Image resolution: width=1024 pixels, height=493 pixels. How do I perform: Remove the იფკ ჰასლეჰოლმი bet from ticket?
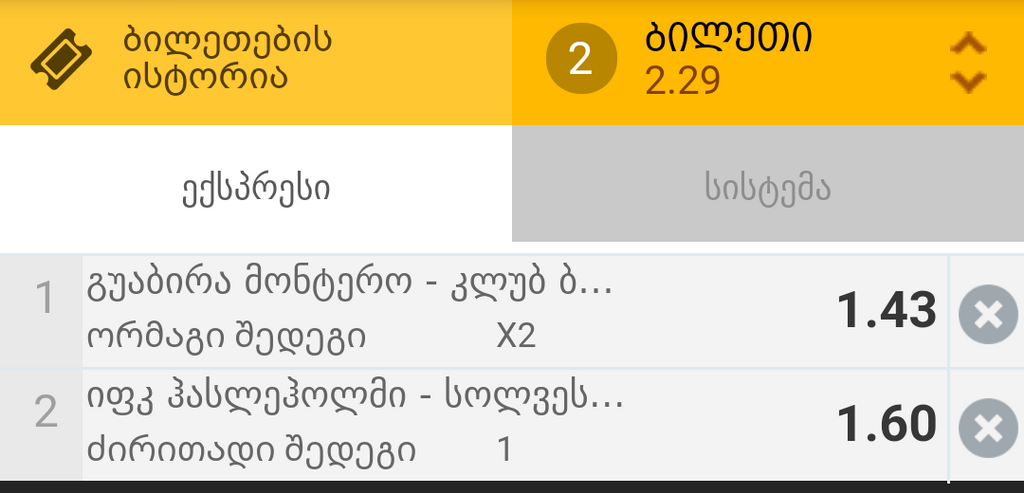click(987, 428)
